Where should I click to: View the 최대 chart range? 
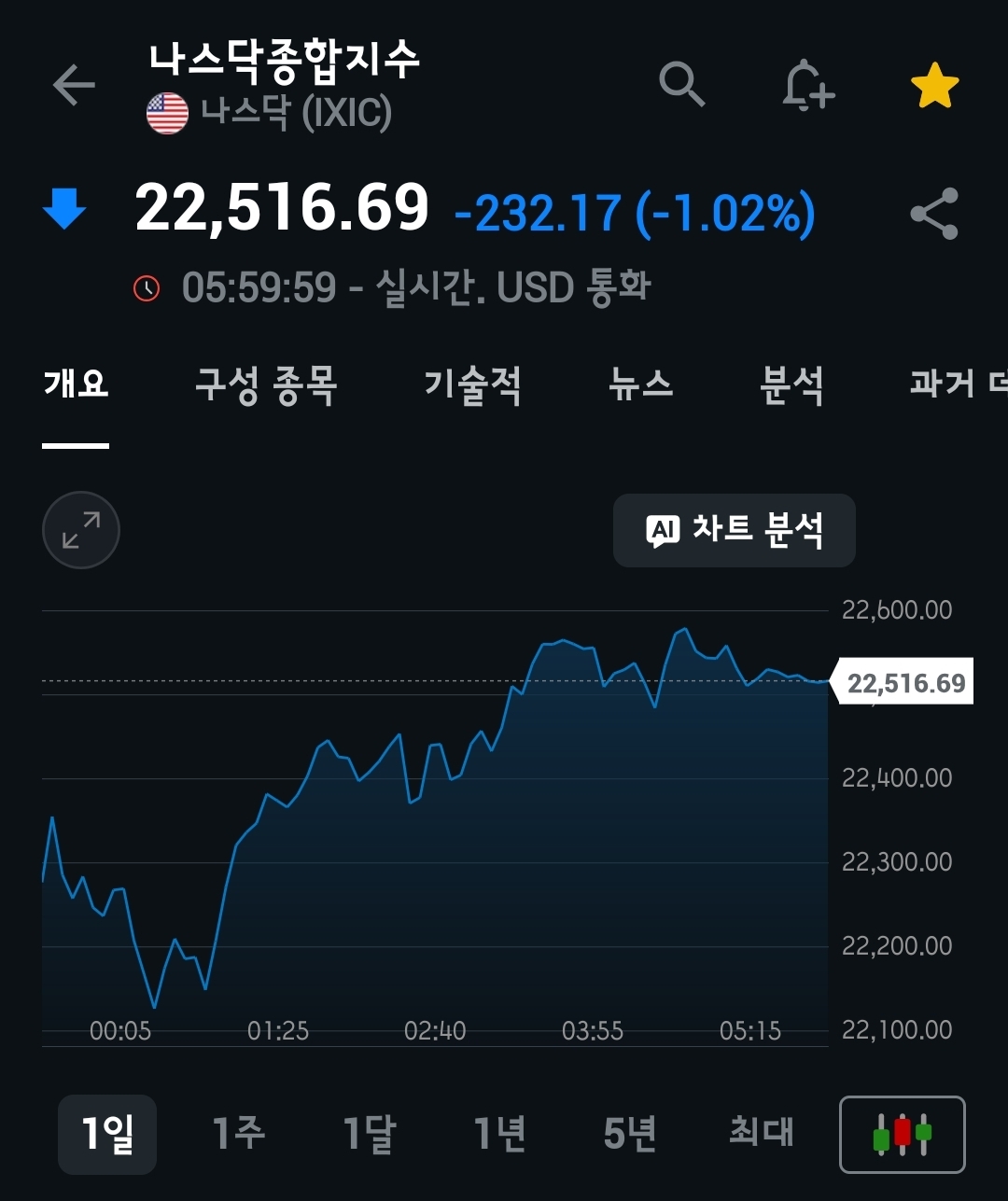(x=761, y=1134)
